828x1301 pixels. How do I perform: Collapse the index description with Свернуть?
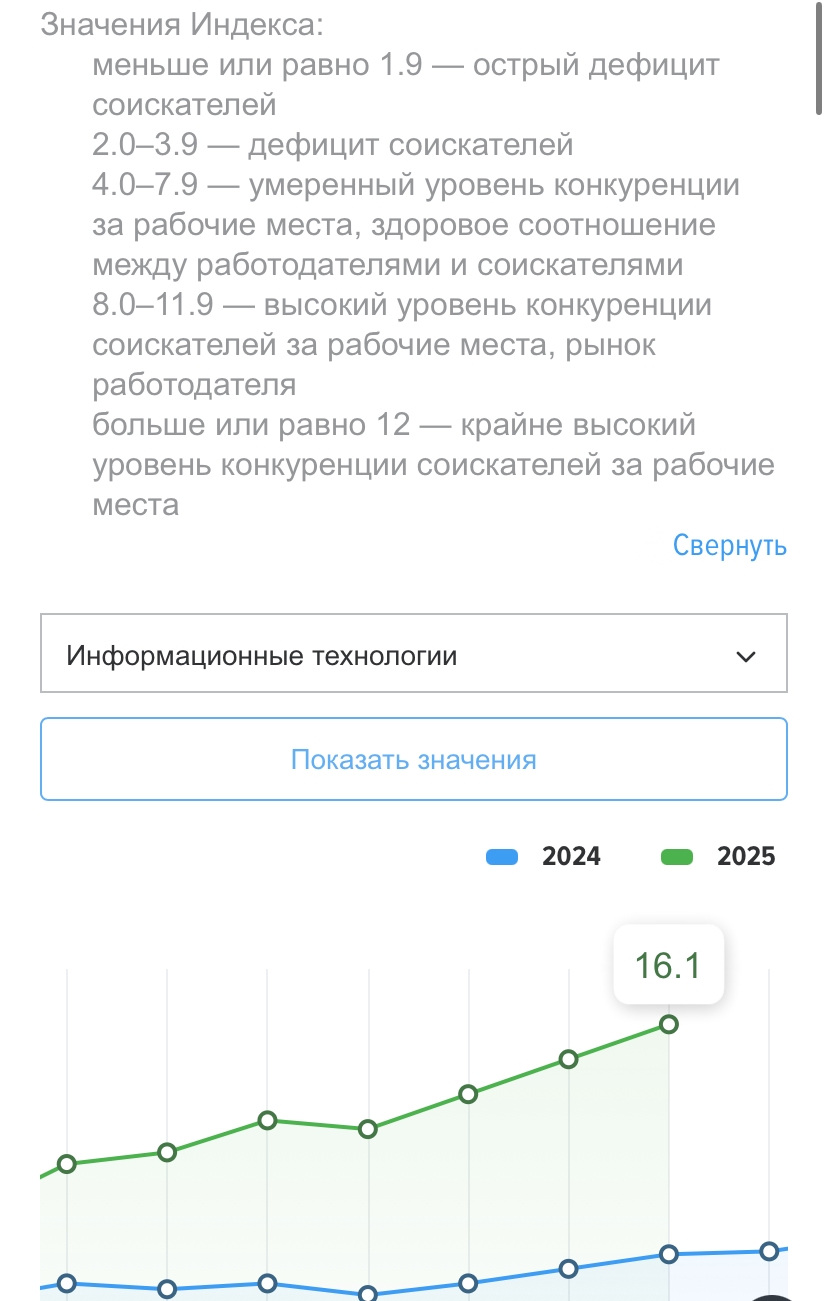pyautogui.click(x=730, y=546)
